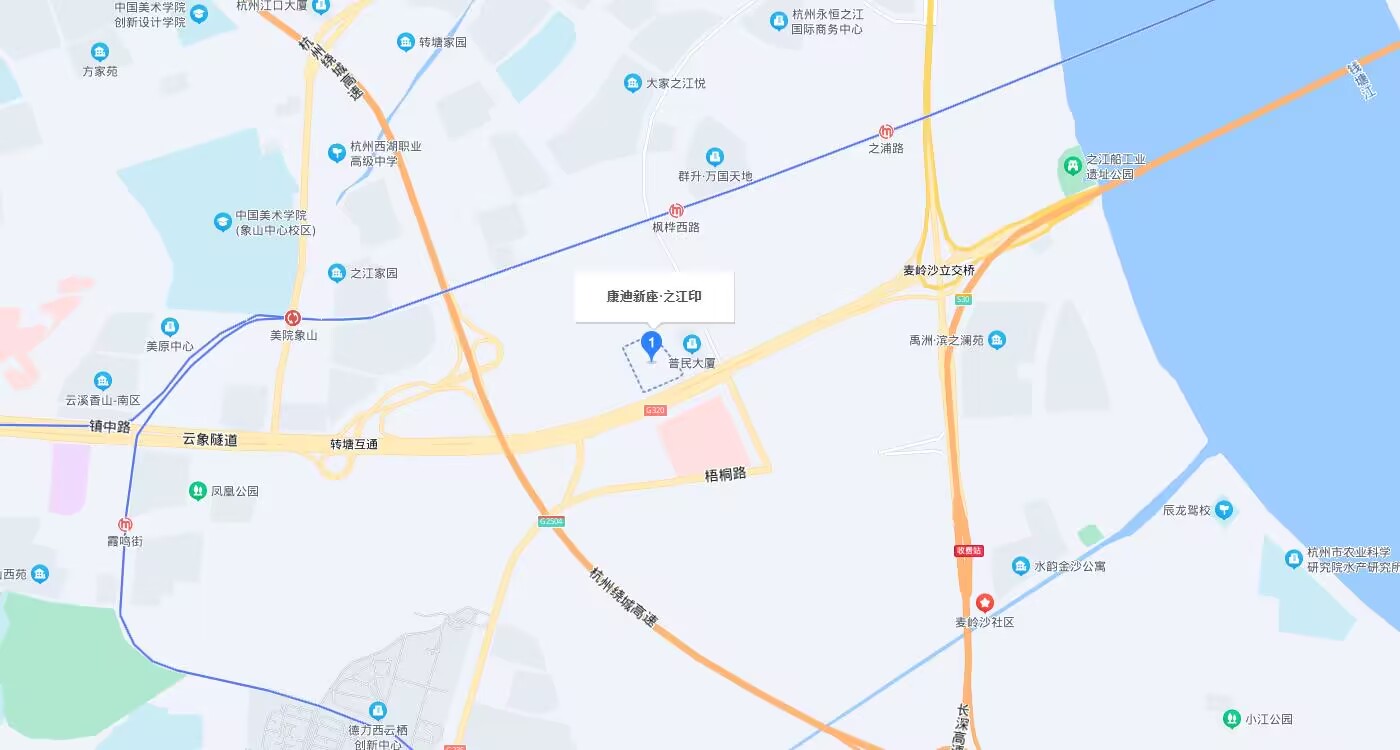Open the 凤凰公园 park marker
This screenshot has height=750, width=1400.
pos(197,491)
